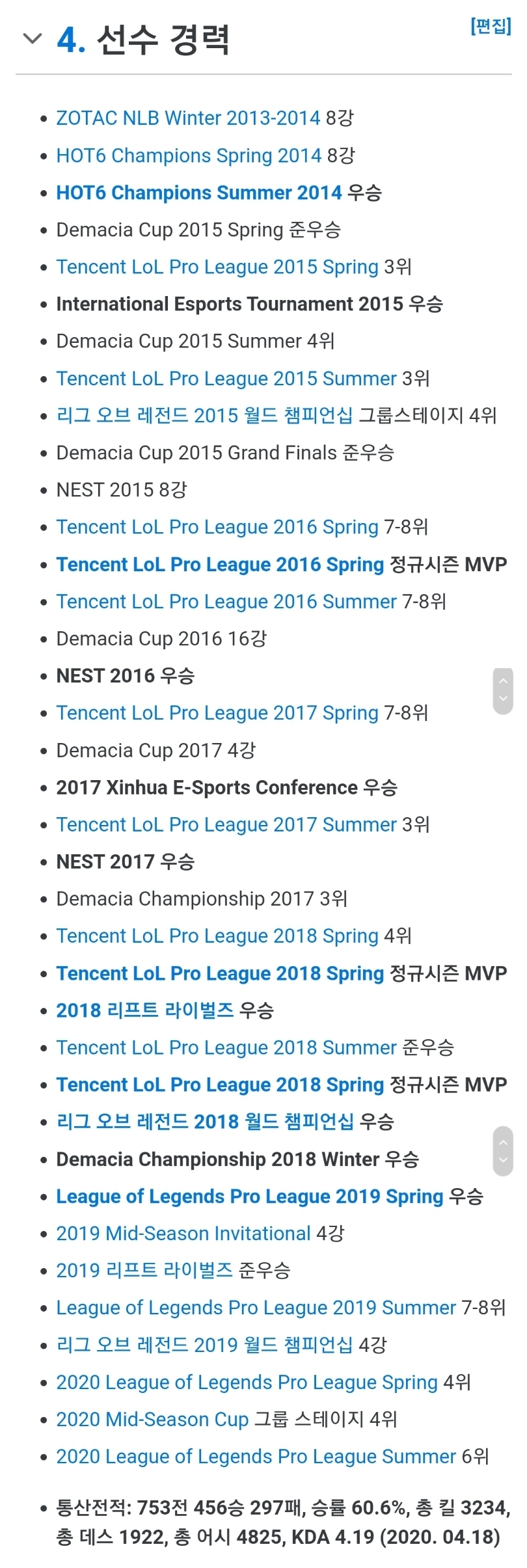View Tencent LoL Pro League 2016 Summer

click(226, 602)
